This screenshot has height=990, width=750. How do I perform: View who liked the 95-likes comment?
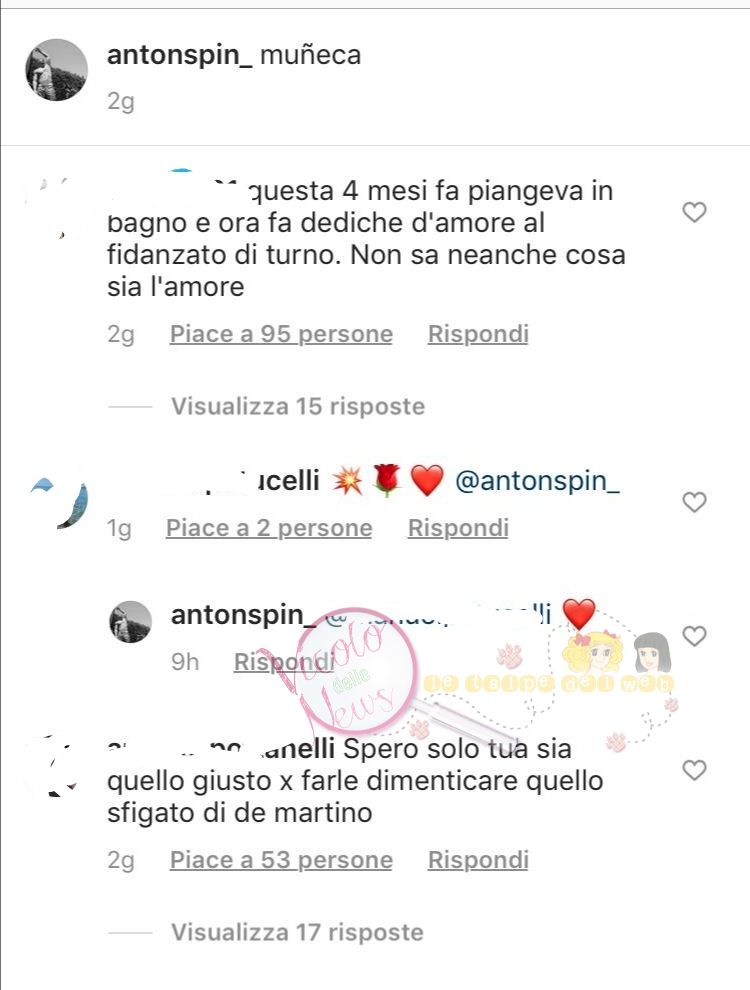[281, 334]
